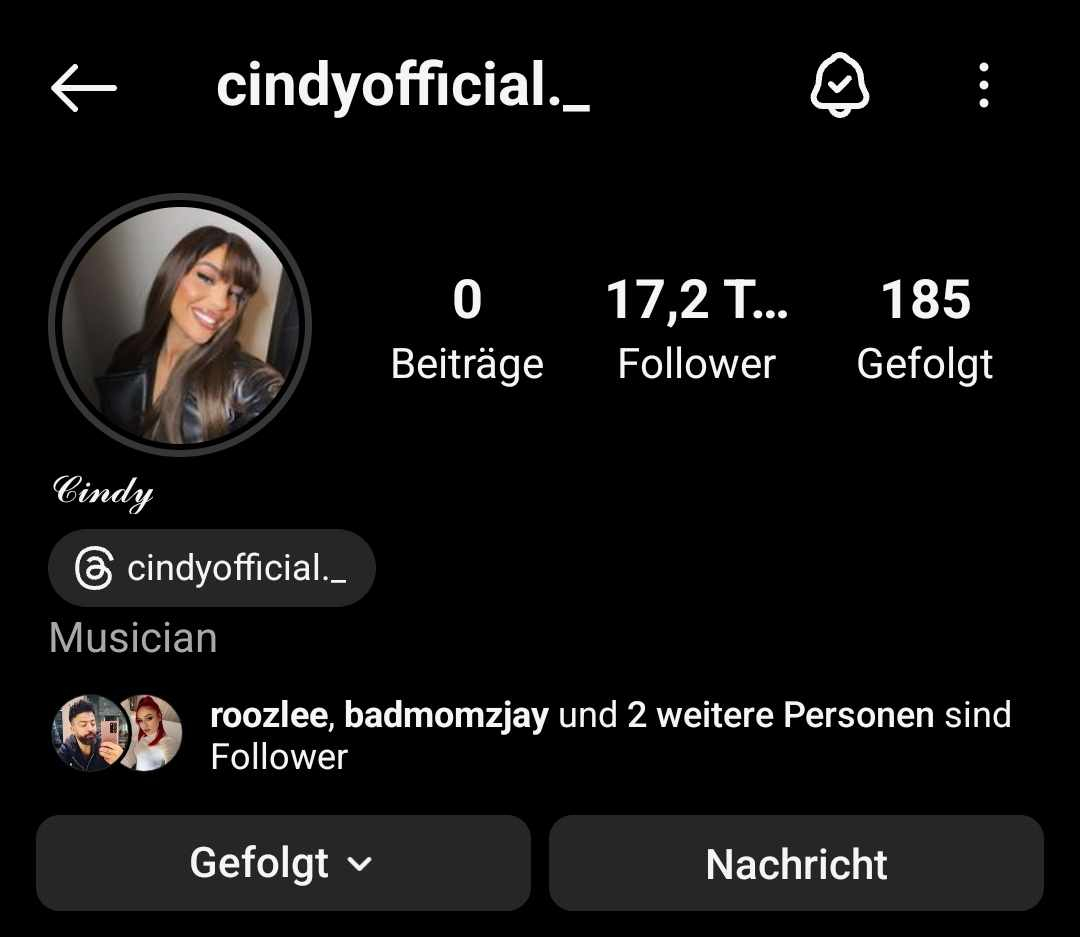Open the 17,2 T Follower list
Viewport: 1080px width, 937px height.
tap(697, 330)
